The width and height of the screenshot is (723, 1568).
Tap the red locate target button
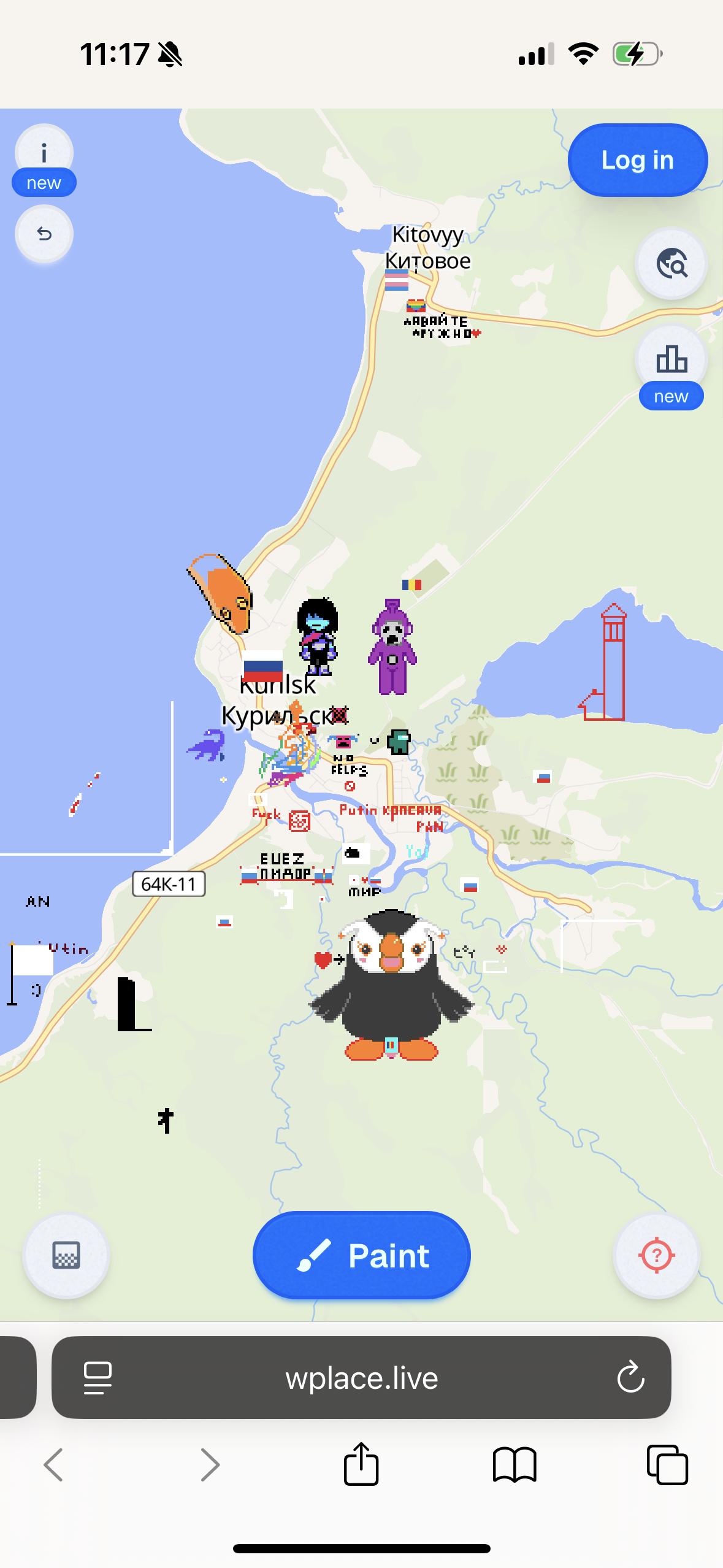click(656, 1255)
